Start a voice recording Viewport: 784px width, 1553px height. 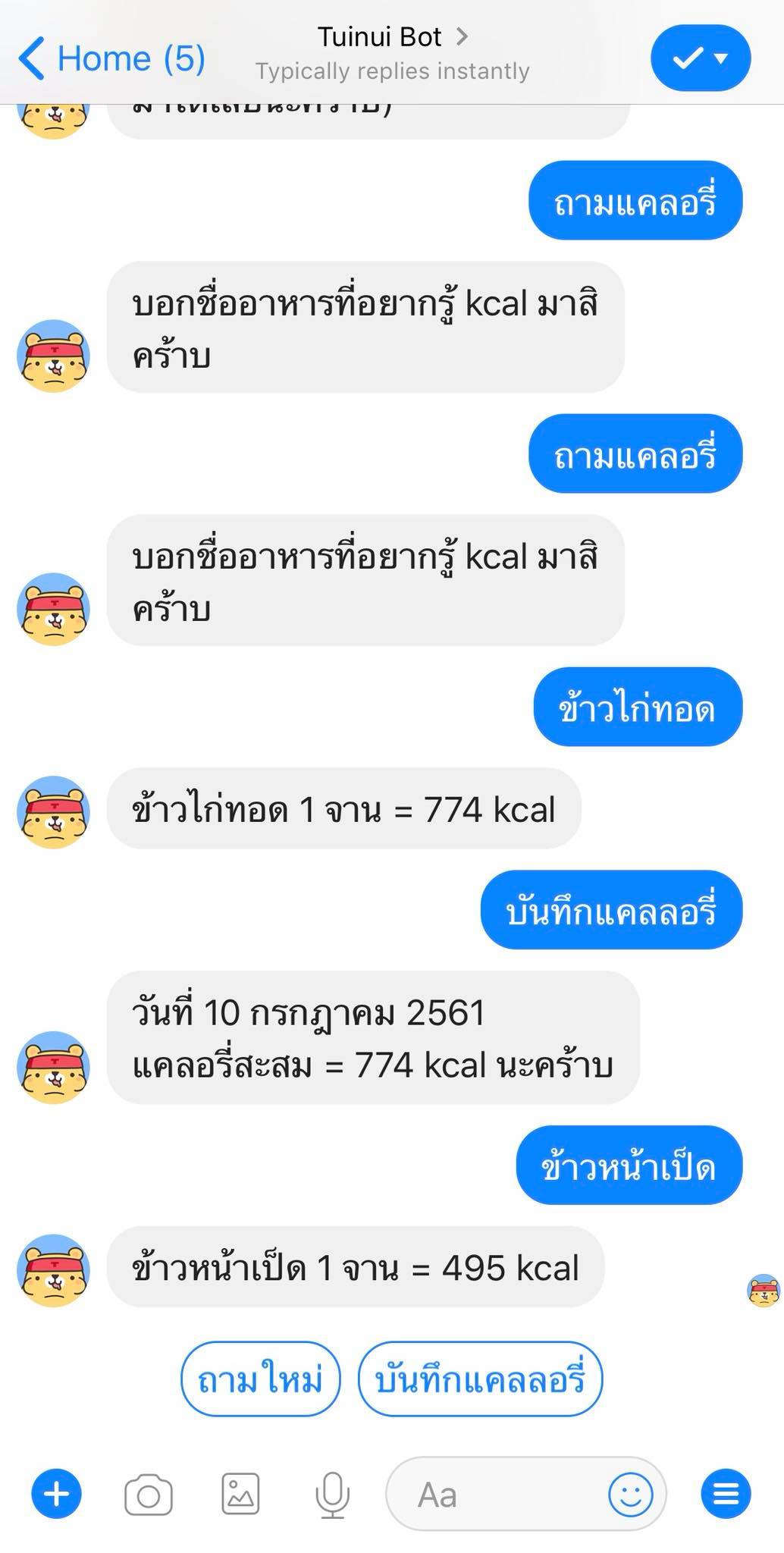point(332,1494)
